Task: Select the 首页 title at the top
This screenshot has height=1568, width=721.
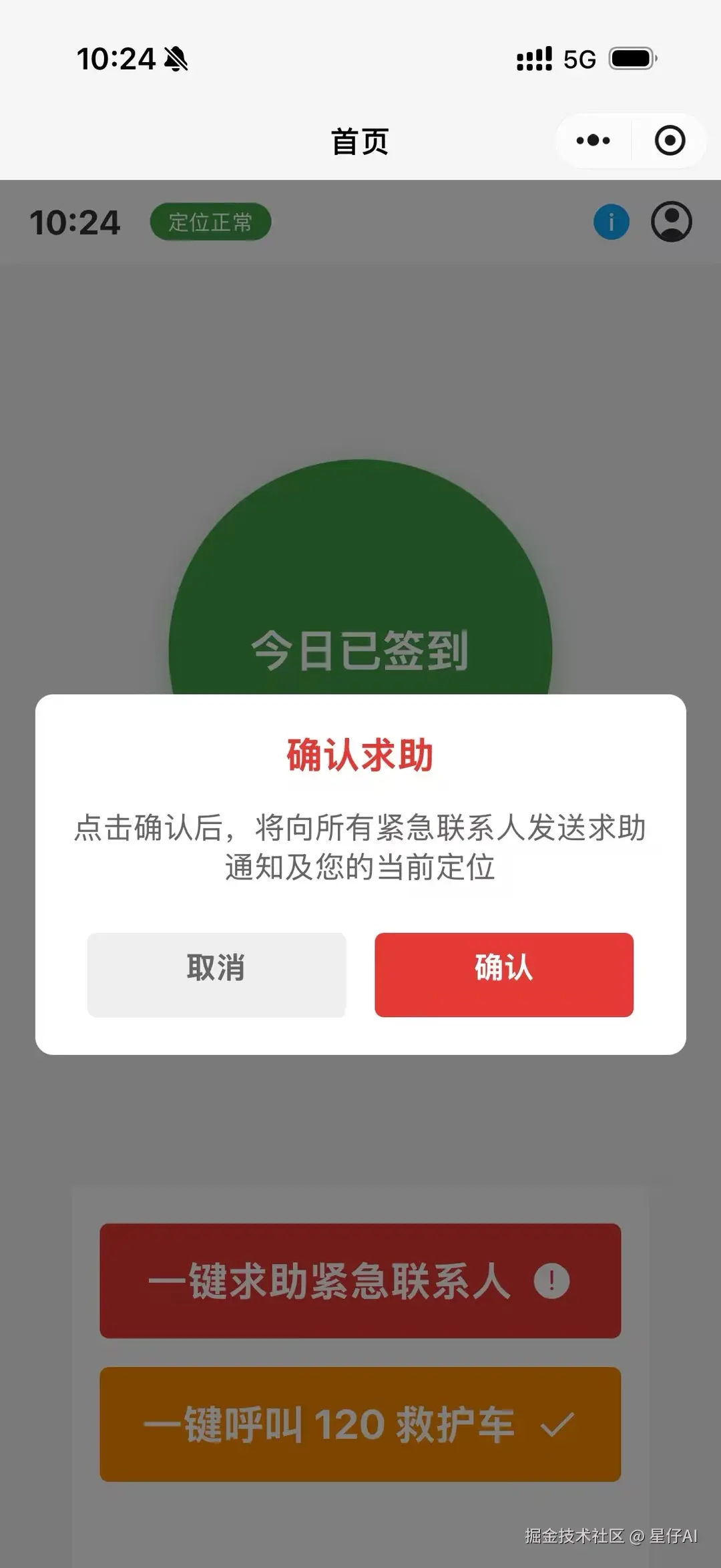Action: 360,142
